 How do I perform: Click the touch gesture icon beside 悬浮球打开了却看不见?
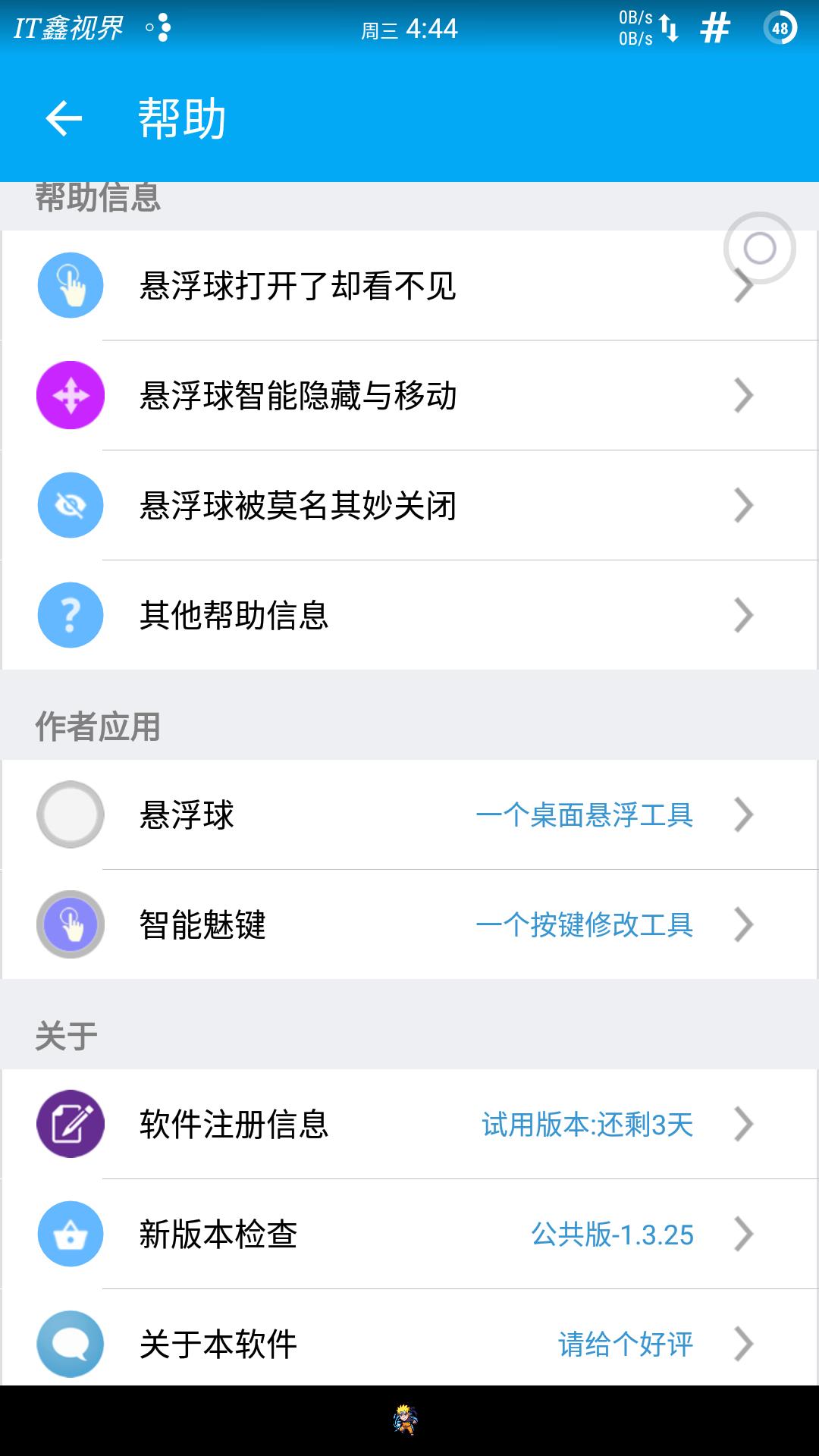point(71,287)
